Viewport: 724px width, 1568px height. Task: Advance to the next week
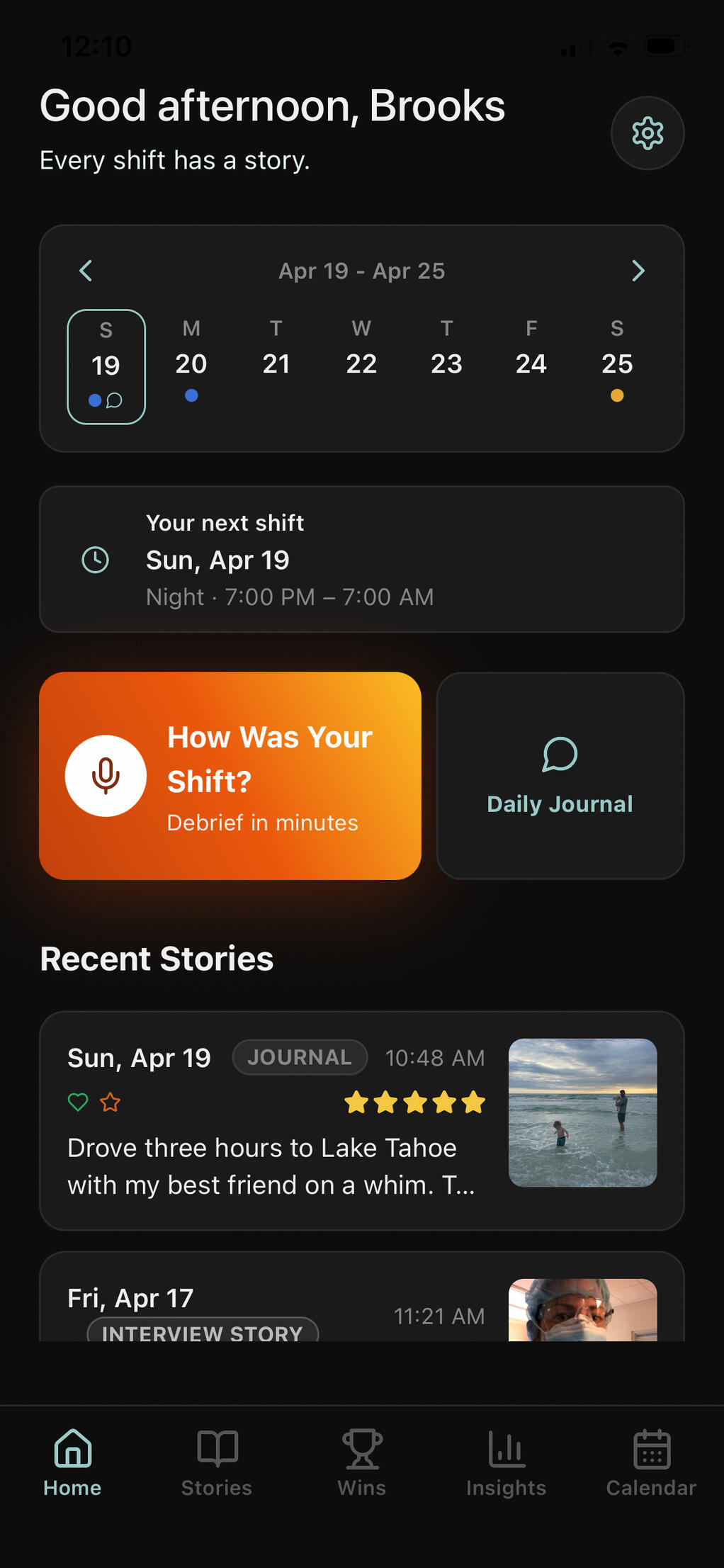(x=638, y=271)
